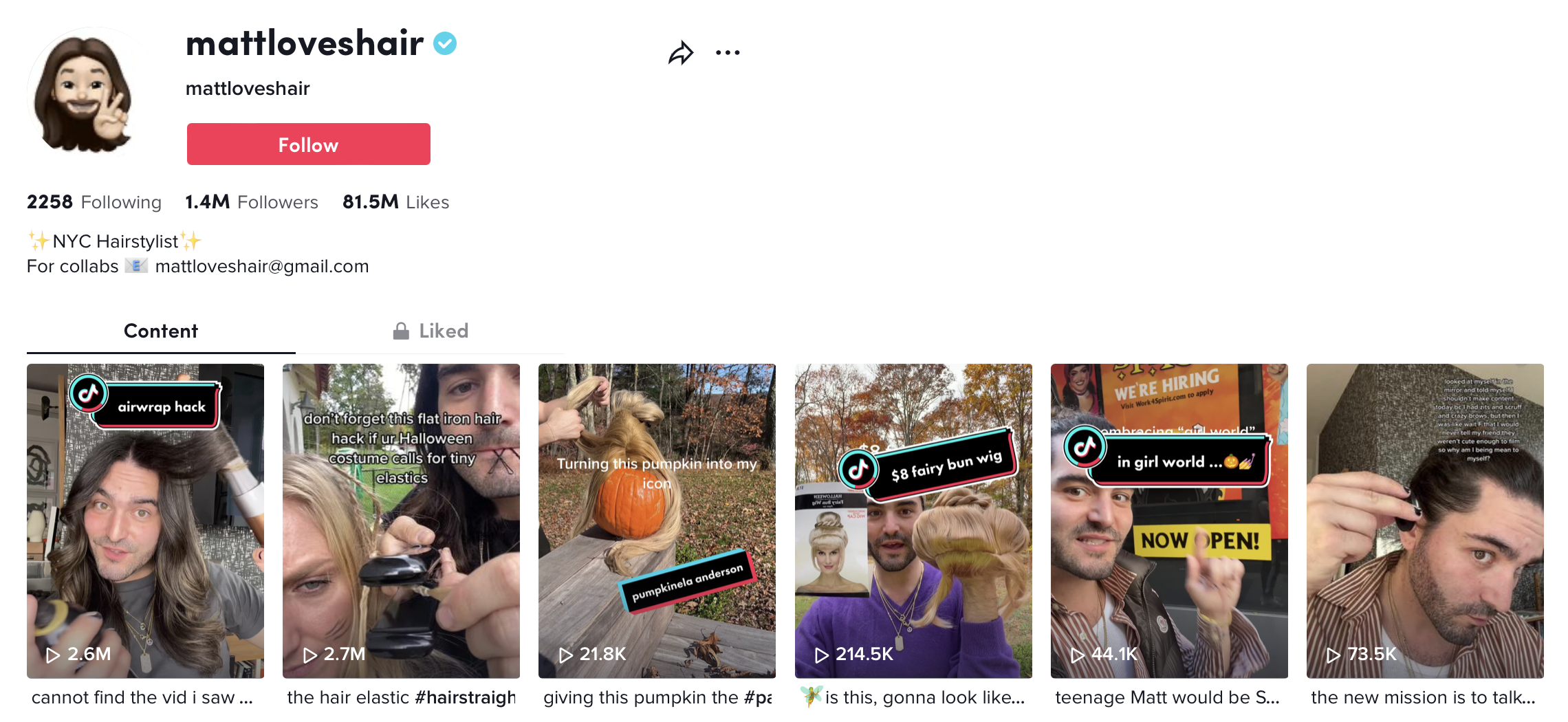
Task: Play the flat iron hair hack video
Action: coord(401,521)
